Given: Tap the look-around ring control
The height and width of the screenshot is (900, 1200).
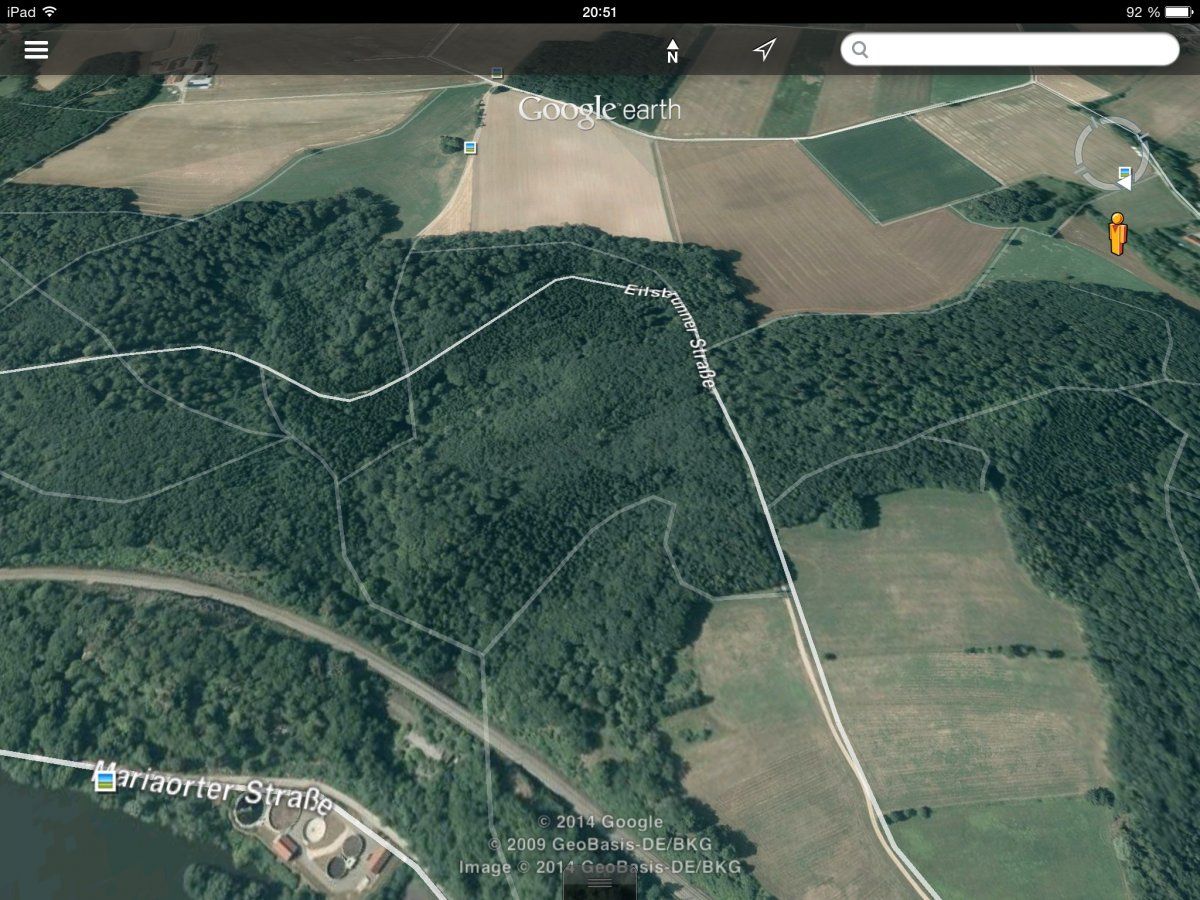Looking at the screenshot, I should (x=1110, y=152).
